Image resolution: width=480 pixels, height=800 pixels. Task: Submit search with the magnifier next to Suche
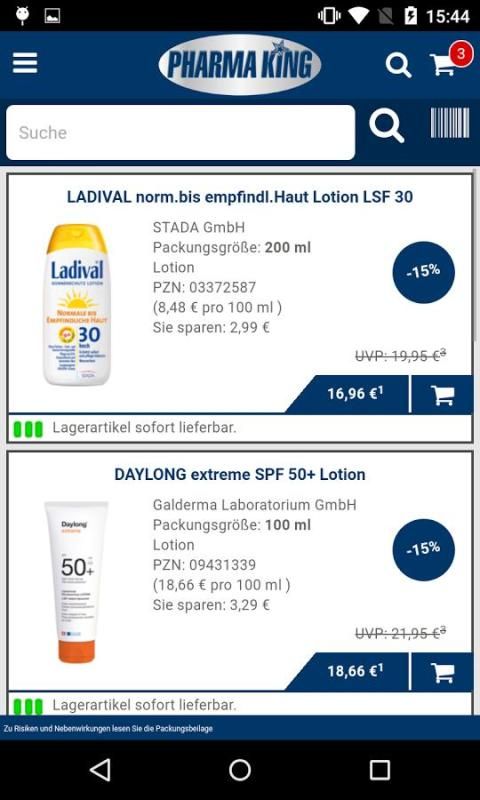(387, 126)
